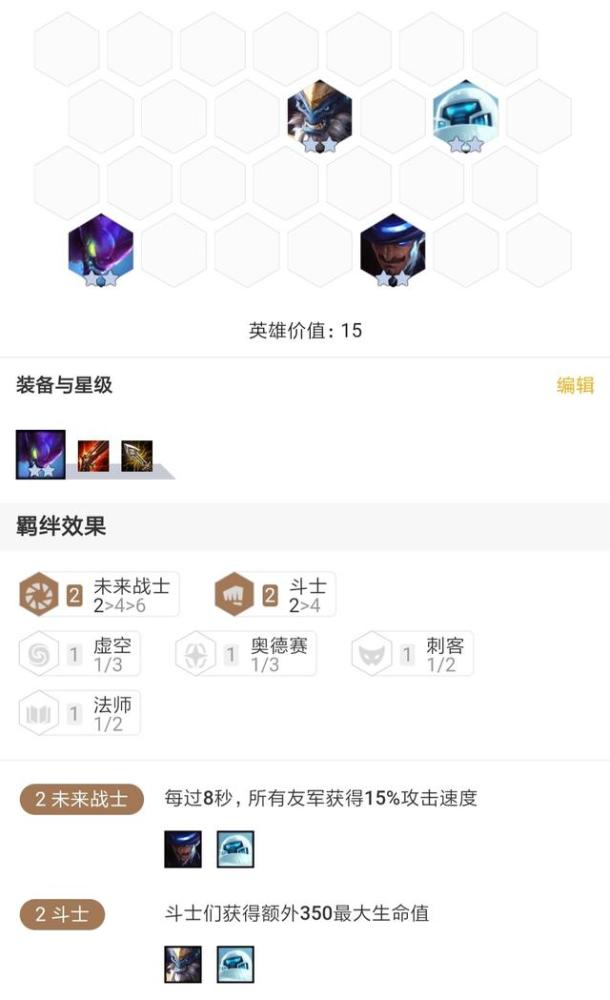
Task: Tap champion portrait in 装备与星级 row
Action: click(41, 455)
